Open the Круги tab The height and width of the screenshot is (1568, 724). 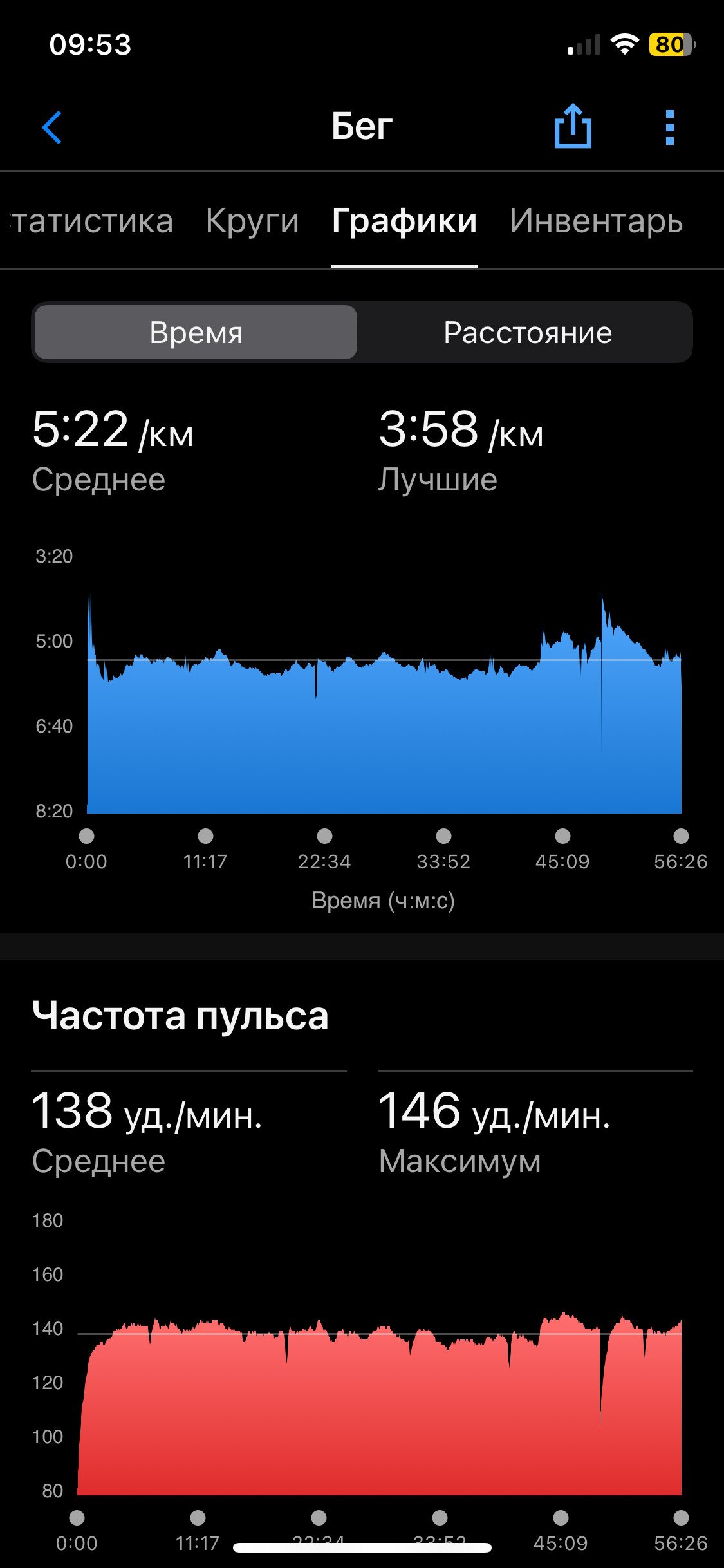pos(252,221)
